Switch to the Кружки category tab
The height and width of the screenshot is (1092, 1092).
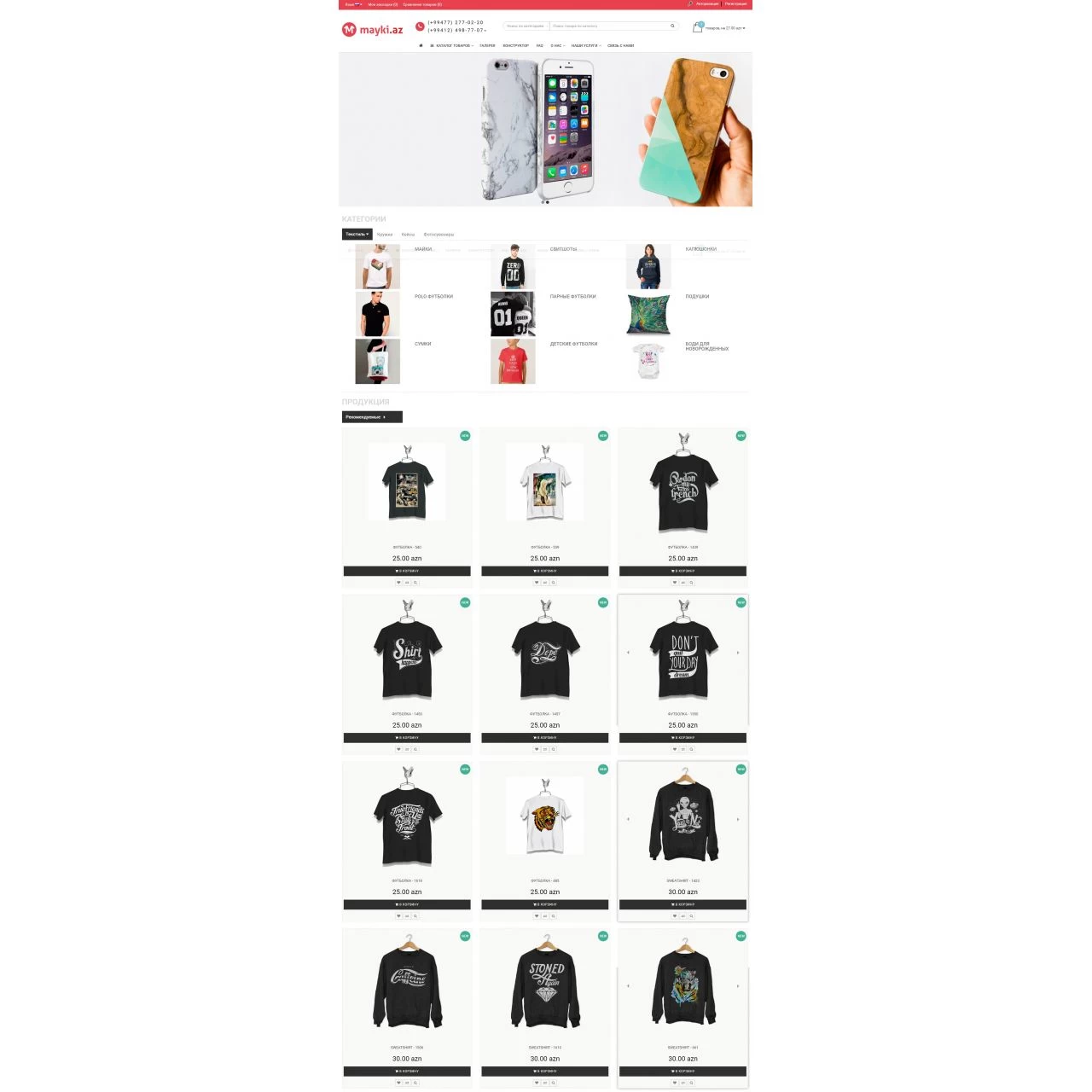[x=385, y=234]
